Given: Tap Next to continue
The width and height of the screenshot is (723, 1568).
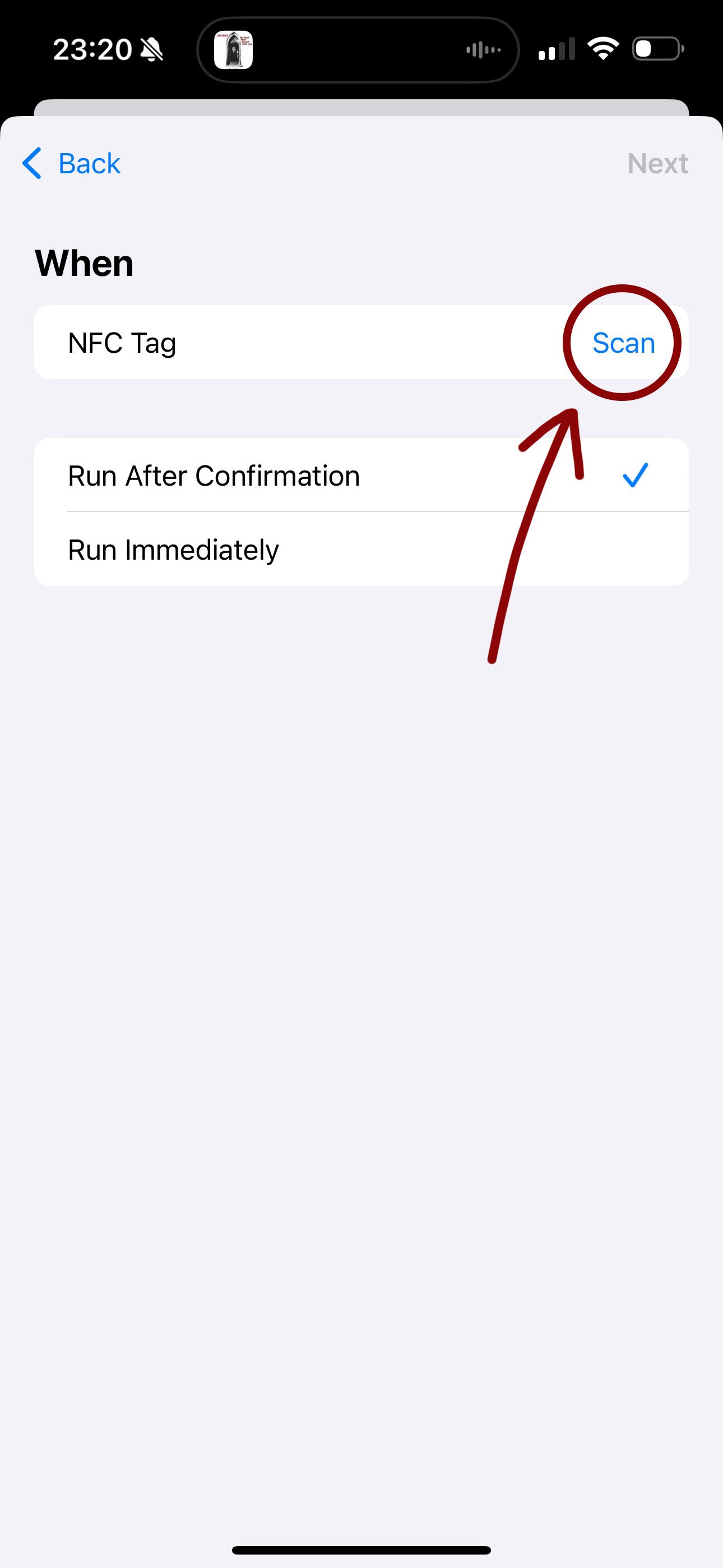Looking at the screenshot, I should [x=657, y=163].
